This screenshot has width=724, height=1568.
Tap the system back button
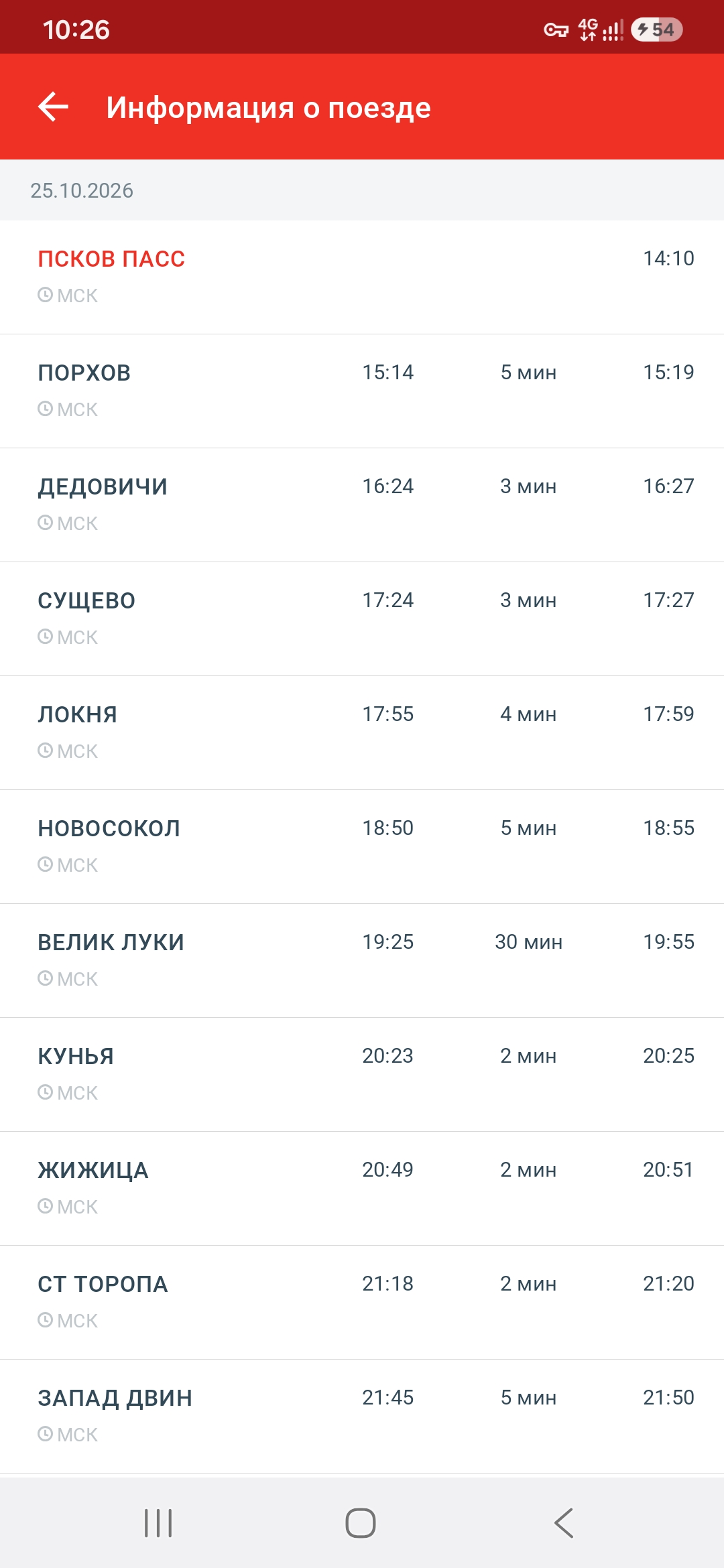click(x=564, y=1523)
